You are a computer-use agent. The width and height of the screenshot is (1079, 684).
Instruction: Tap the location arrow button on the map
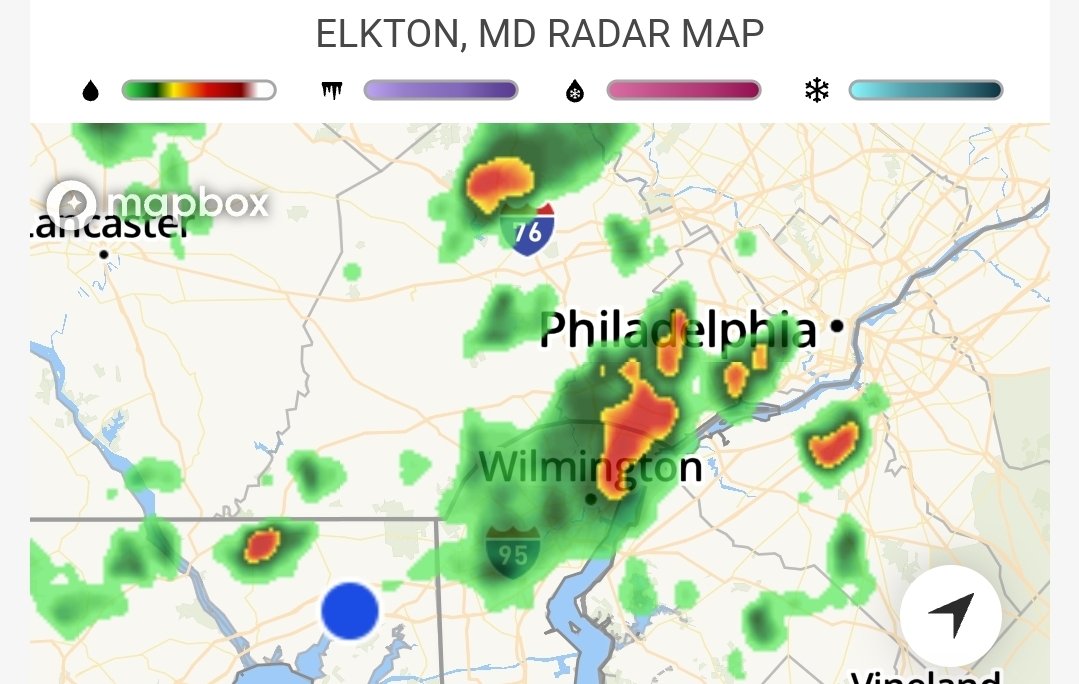(x=951, y=616)
